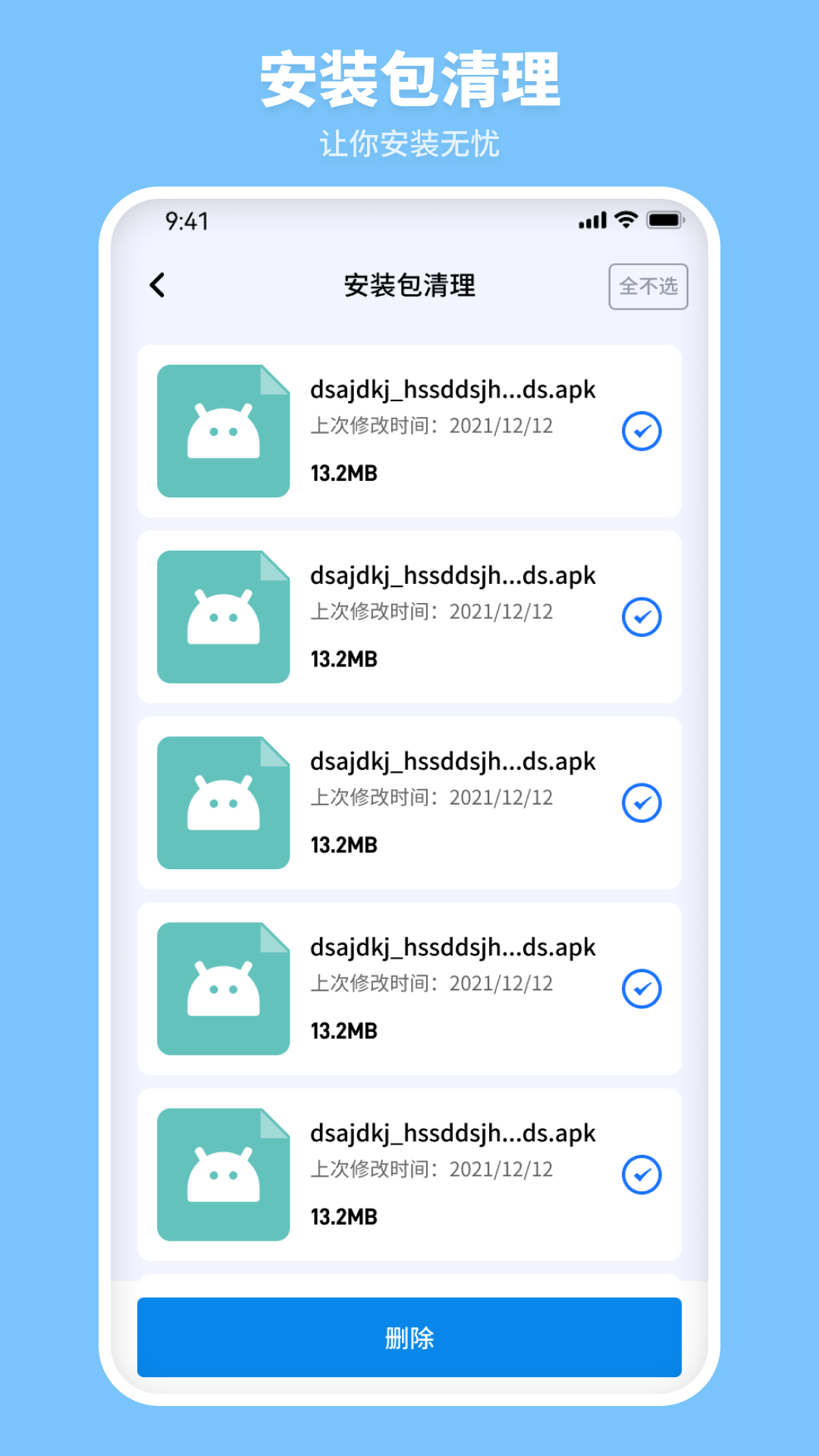This screenshot has width=819, height=1456.
Task: Uncheck the fourth APK's selection circle
Action: 642,988
